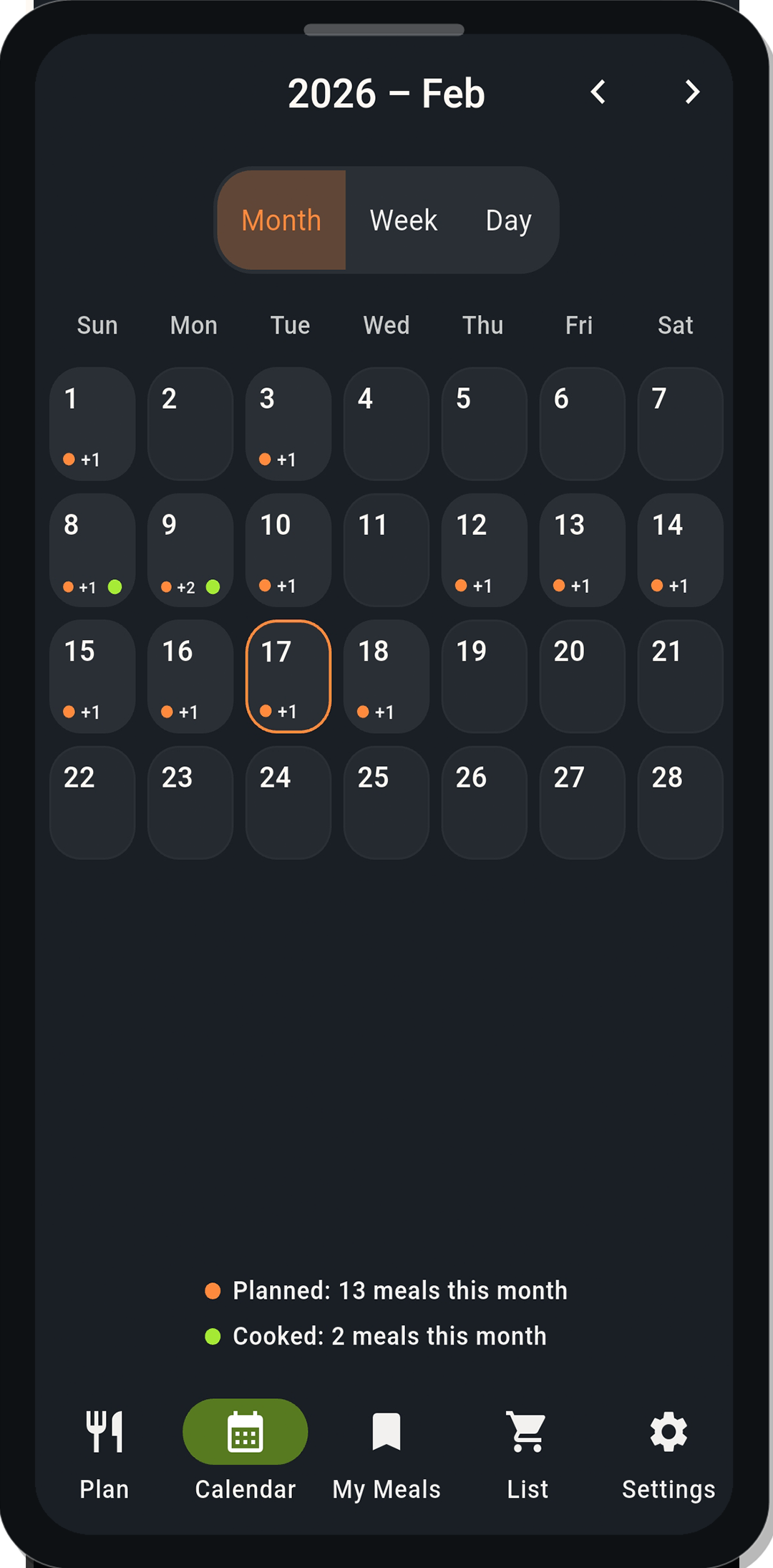This screenshot has height=1568, width=773.
Task: Switch the view to Week
Action: tap(404, 220)
